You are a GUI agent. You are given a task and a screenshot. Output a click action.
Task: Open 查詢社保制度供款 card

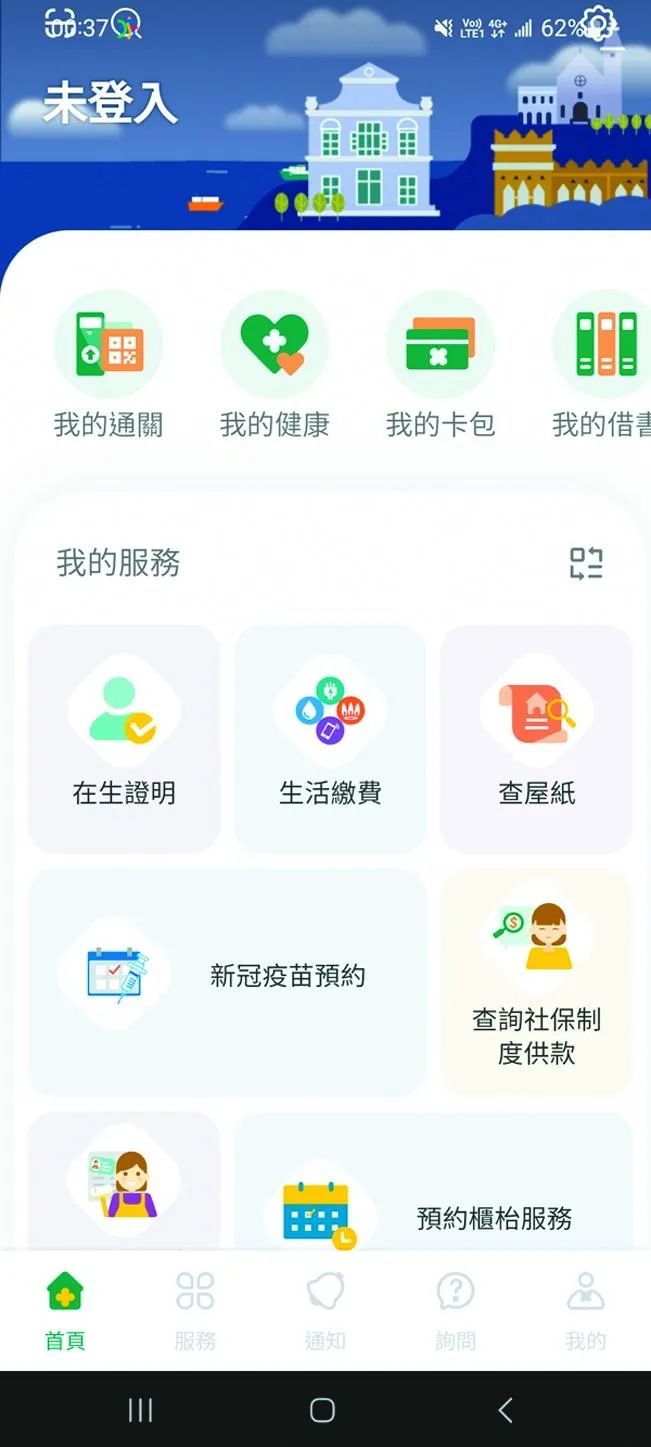[x=536, y=982]
